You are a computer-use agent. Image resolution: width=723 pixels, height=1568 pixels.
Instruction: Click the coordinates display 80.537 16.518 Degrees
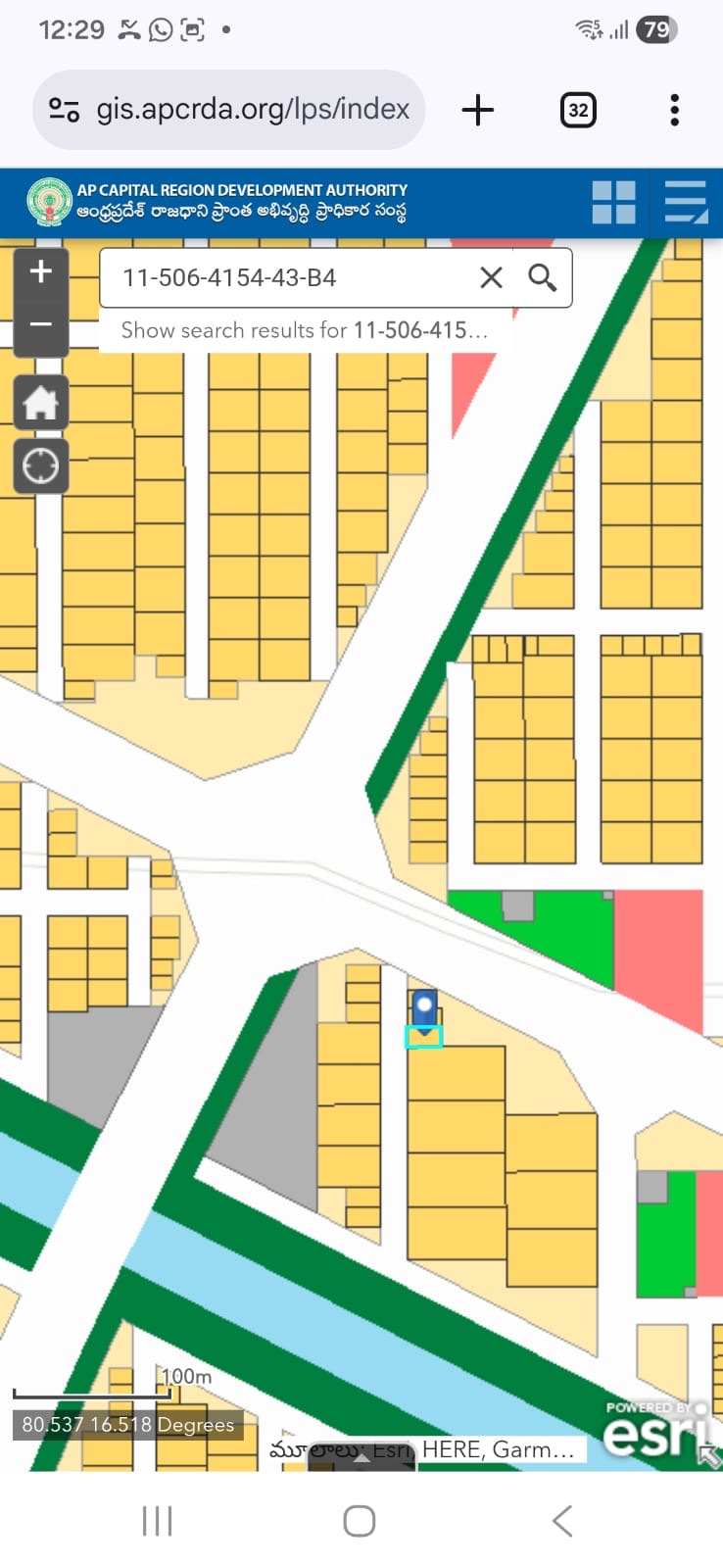[x=127, y=1424]
